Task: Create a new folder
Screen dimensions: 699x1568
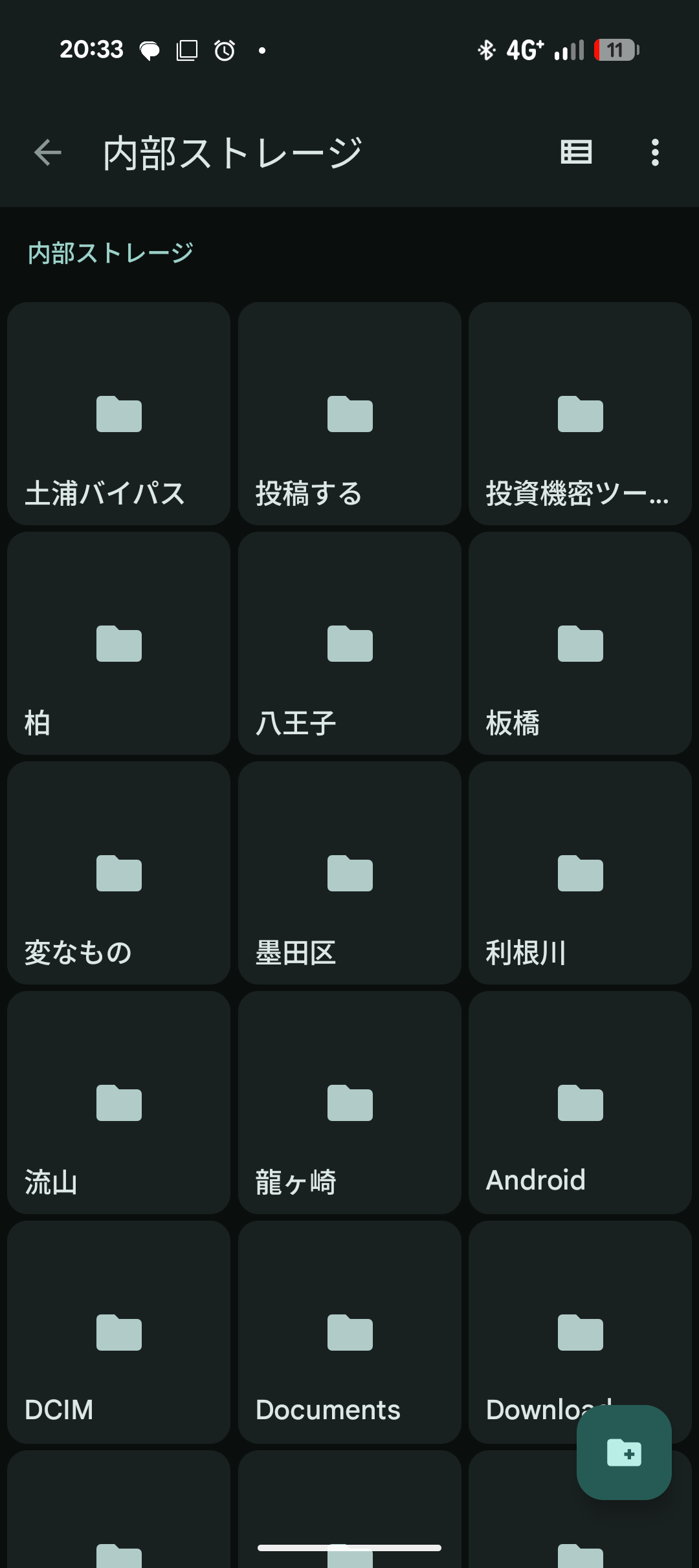Action: 624,1452
